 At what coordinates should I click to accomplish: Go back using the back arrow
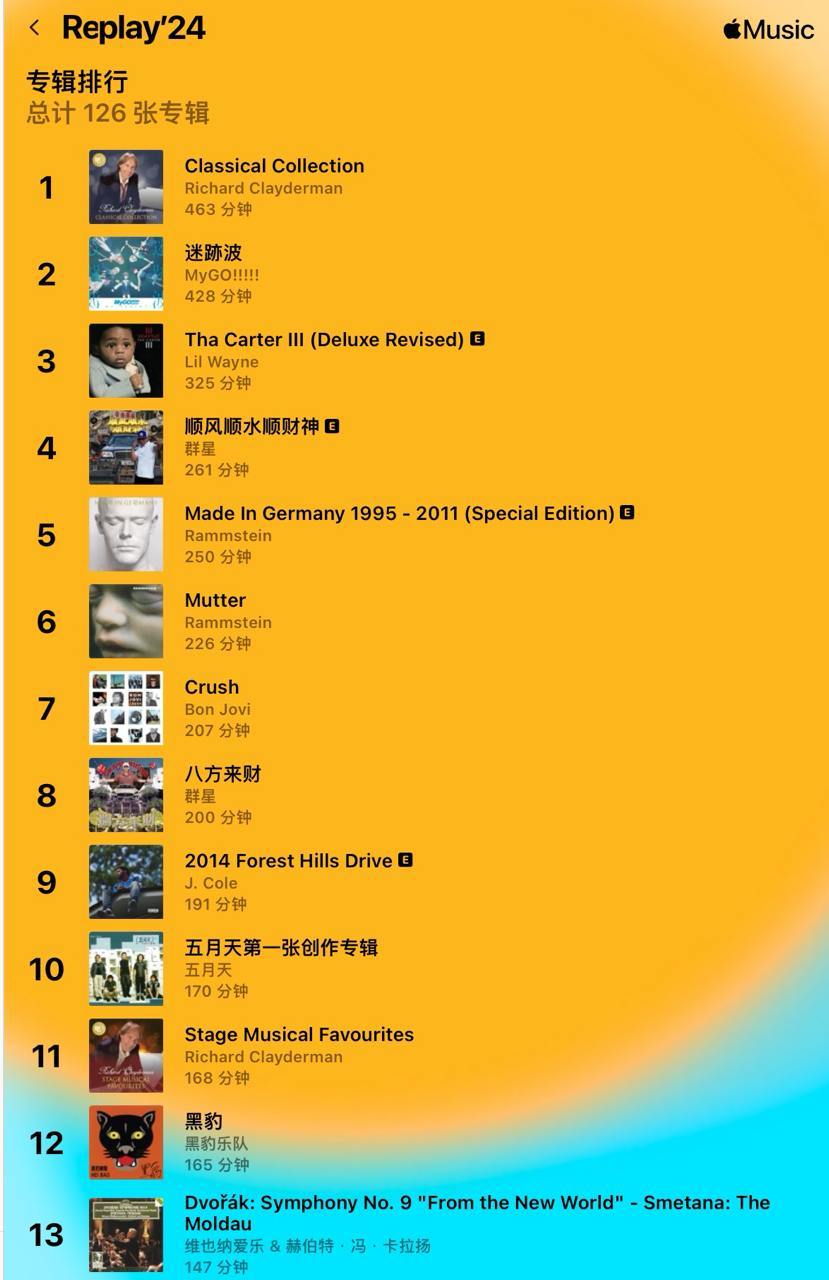click(35, 28)
